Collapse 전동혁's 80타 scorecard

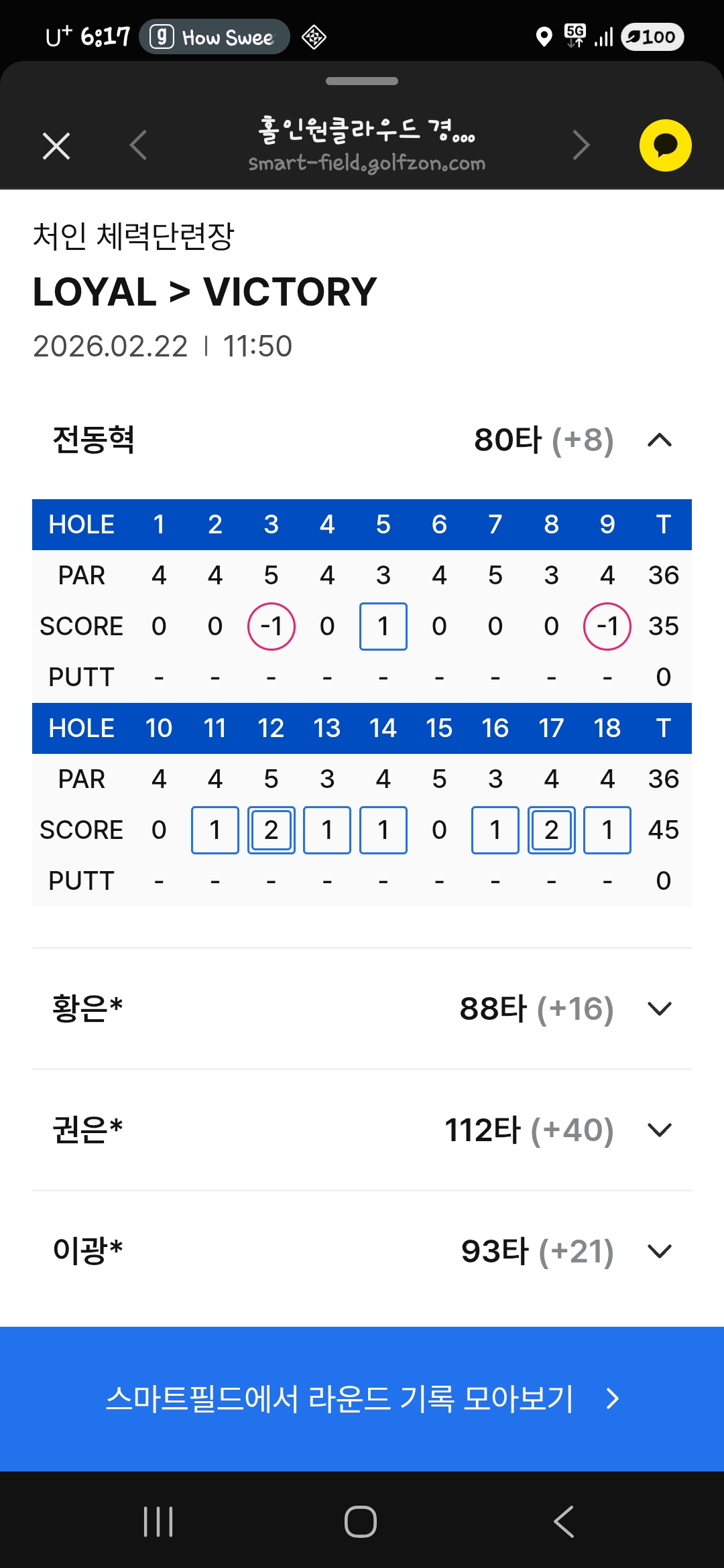[660, 440]
